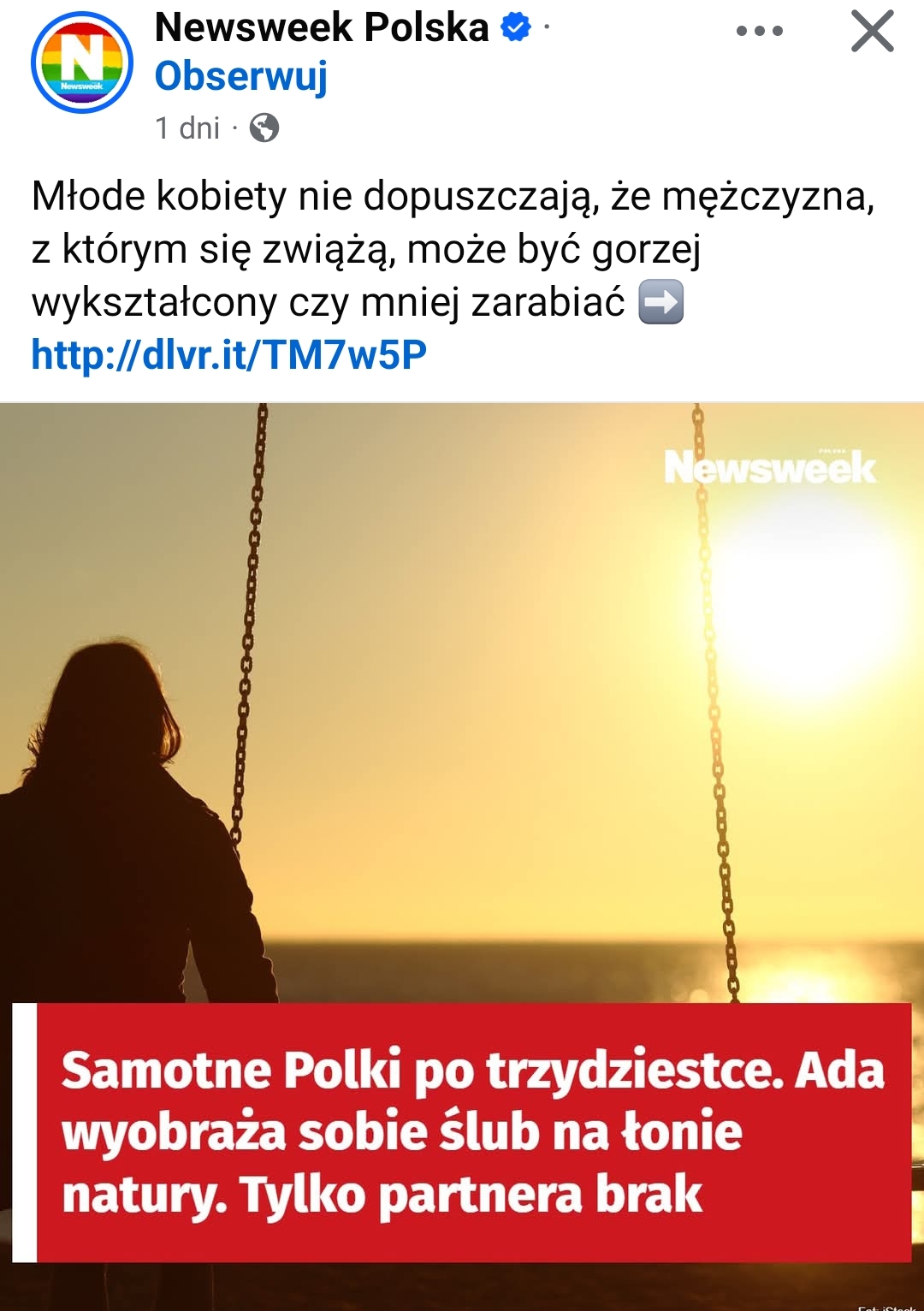This screenshot has width=924, height=1311.
Task: Dismiss the post with the X icon
Action: (872, 32)
